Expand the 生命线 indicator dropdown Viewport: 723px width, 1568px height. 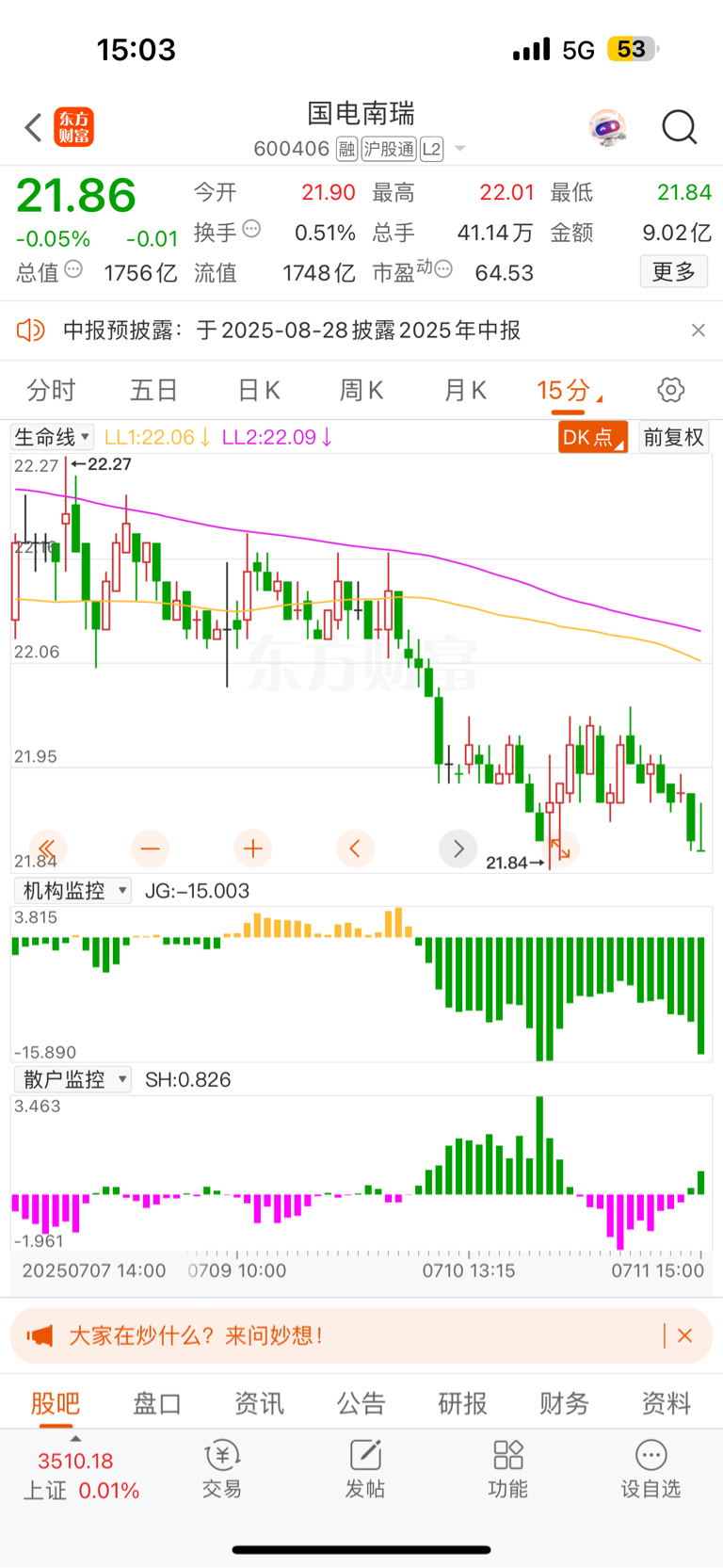pos(52,437)
